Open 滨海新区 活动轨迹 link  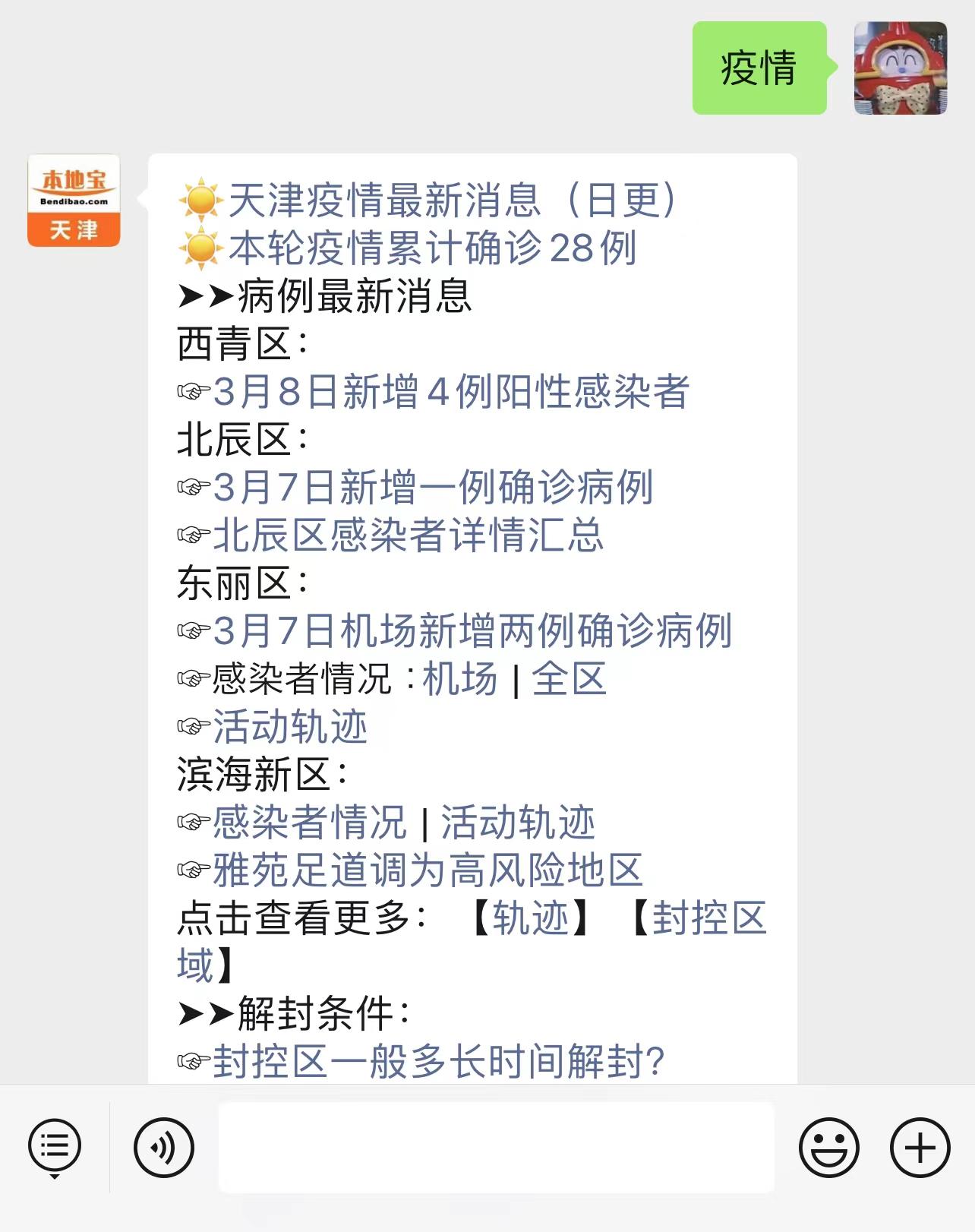[x=518, y=822]
